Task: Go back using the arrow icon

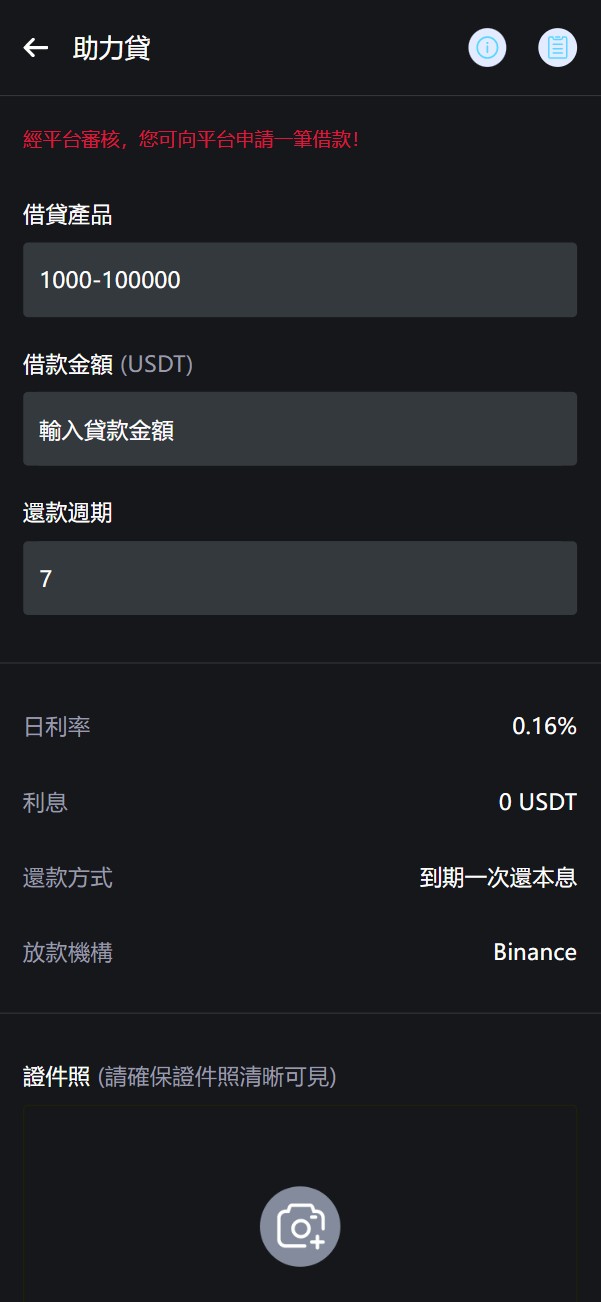Action: 36,48
